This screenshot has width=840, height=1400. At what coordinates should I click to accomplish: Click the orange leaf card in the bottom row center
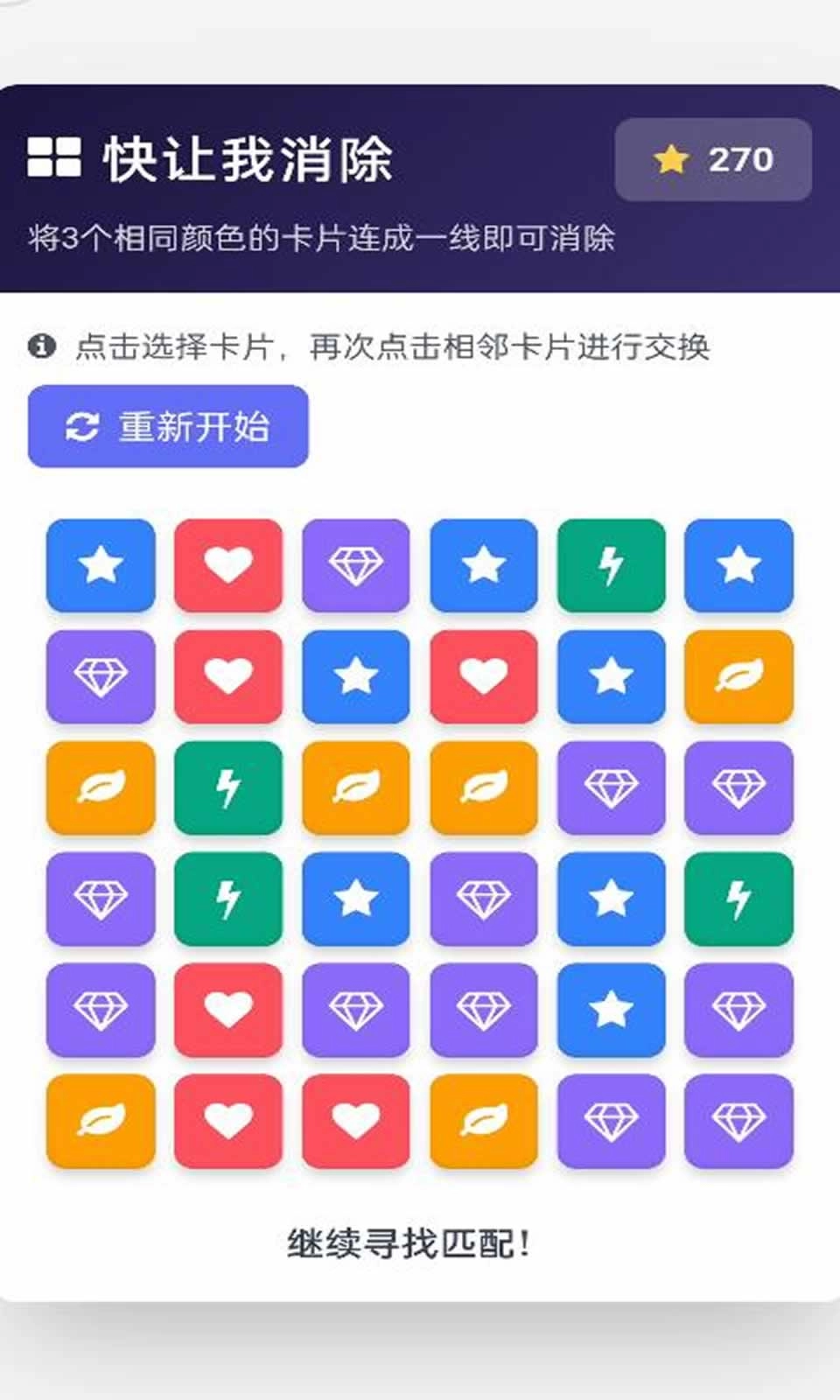[481, 1122]
